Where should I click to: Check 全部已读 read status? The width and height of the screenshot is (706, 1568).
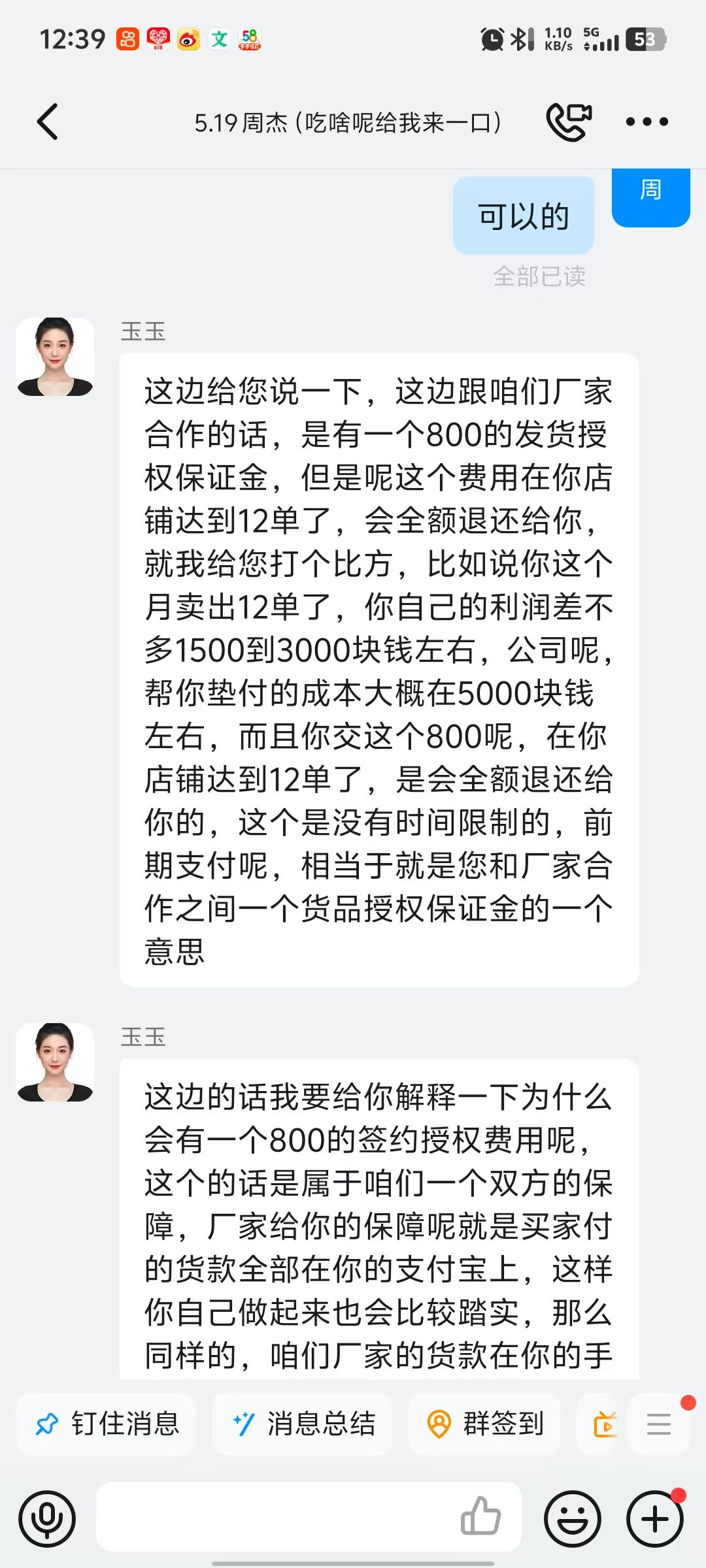point(539,276)
